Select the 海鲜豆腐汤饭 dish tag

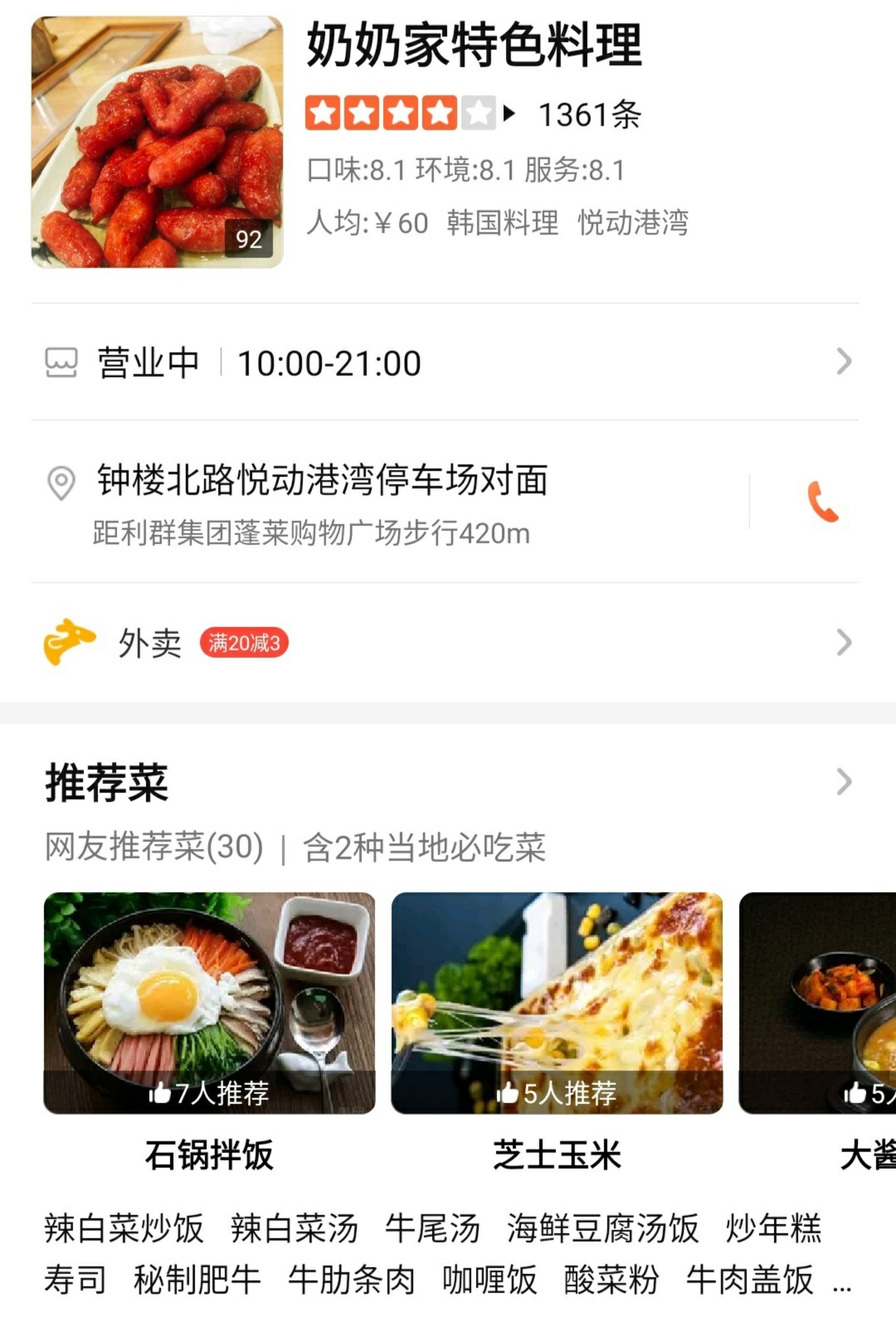pos(602,1229)
